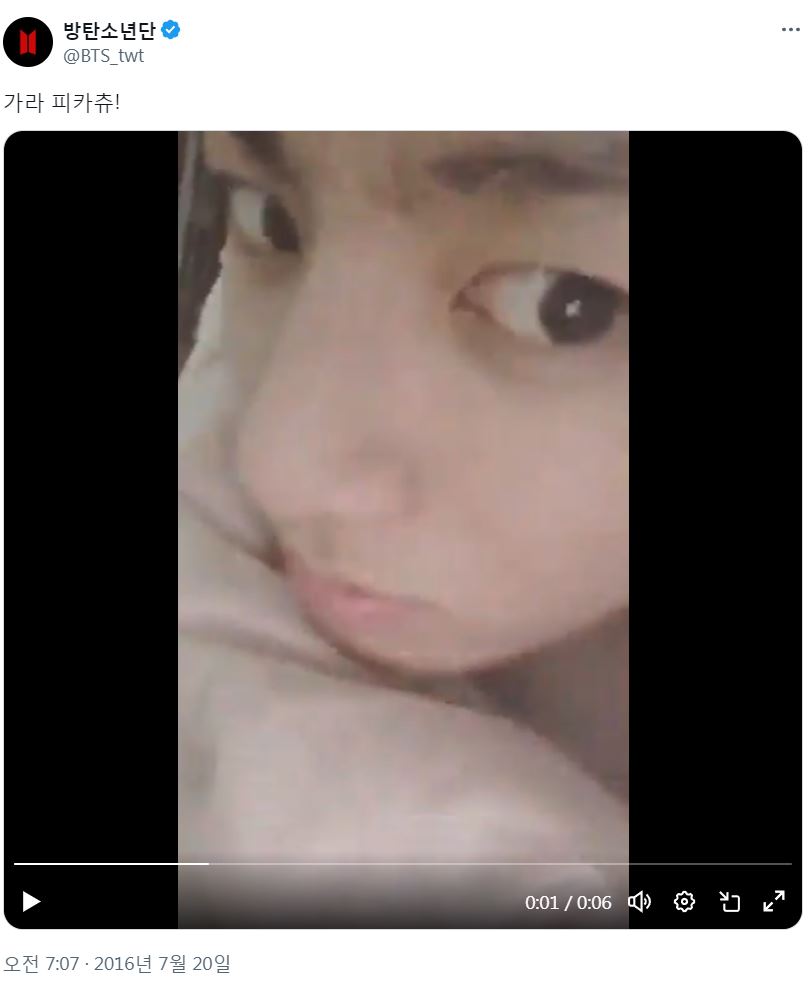Open the 방탄소년단 profile avatar
The width and height of the screenshot is (808, 987).
pos(28,42)
